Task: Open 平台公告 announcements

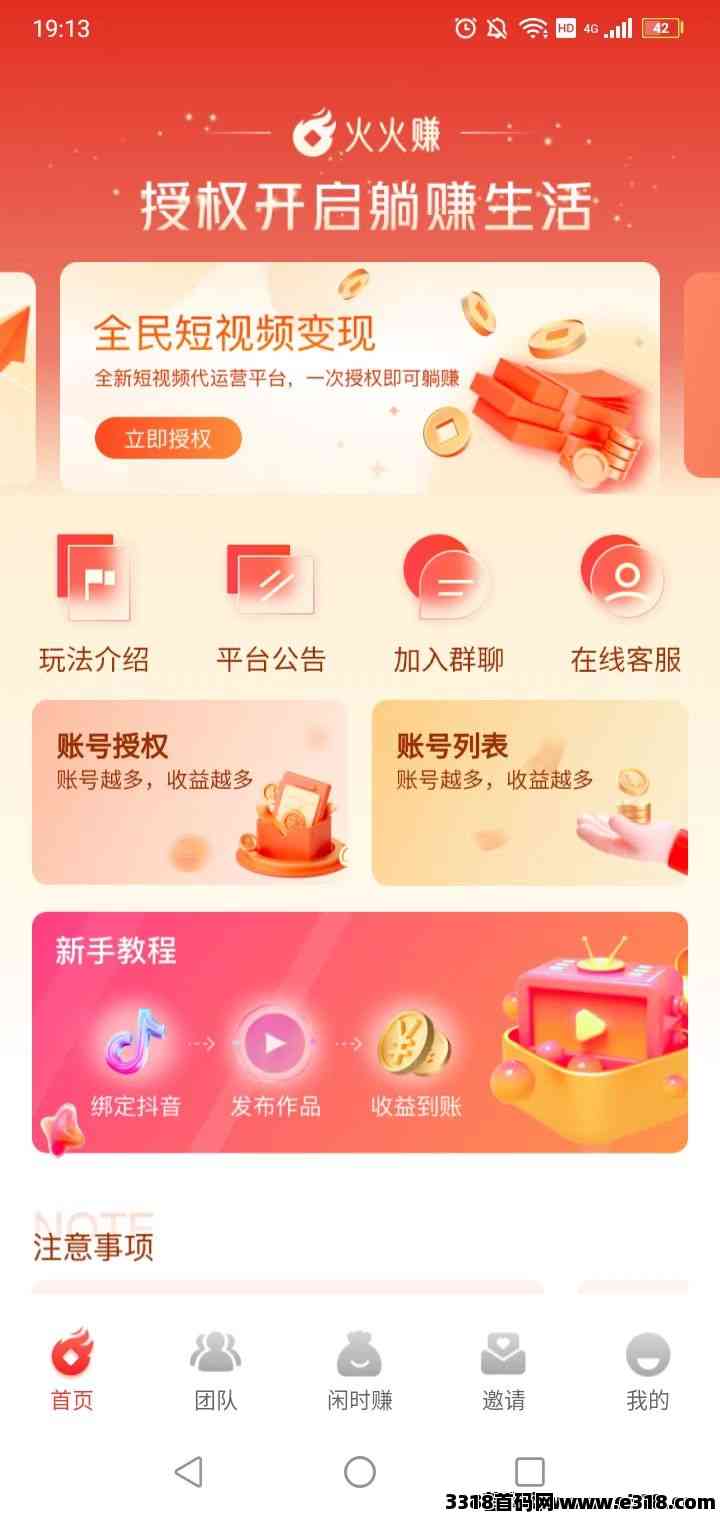Action: point(271,604)
